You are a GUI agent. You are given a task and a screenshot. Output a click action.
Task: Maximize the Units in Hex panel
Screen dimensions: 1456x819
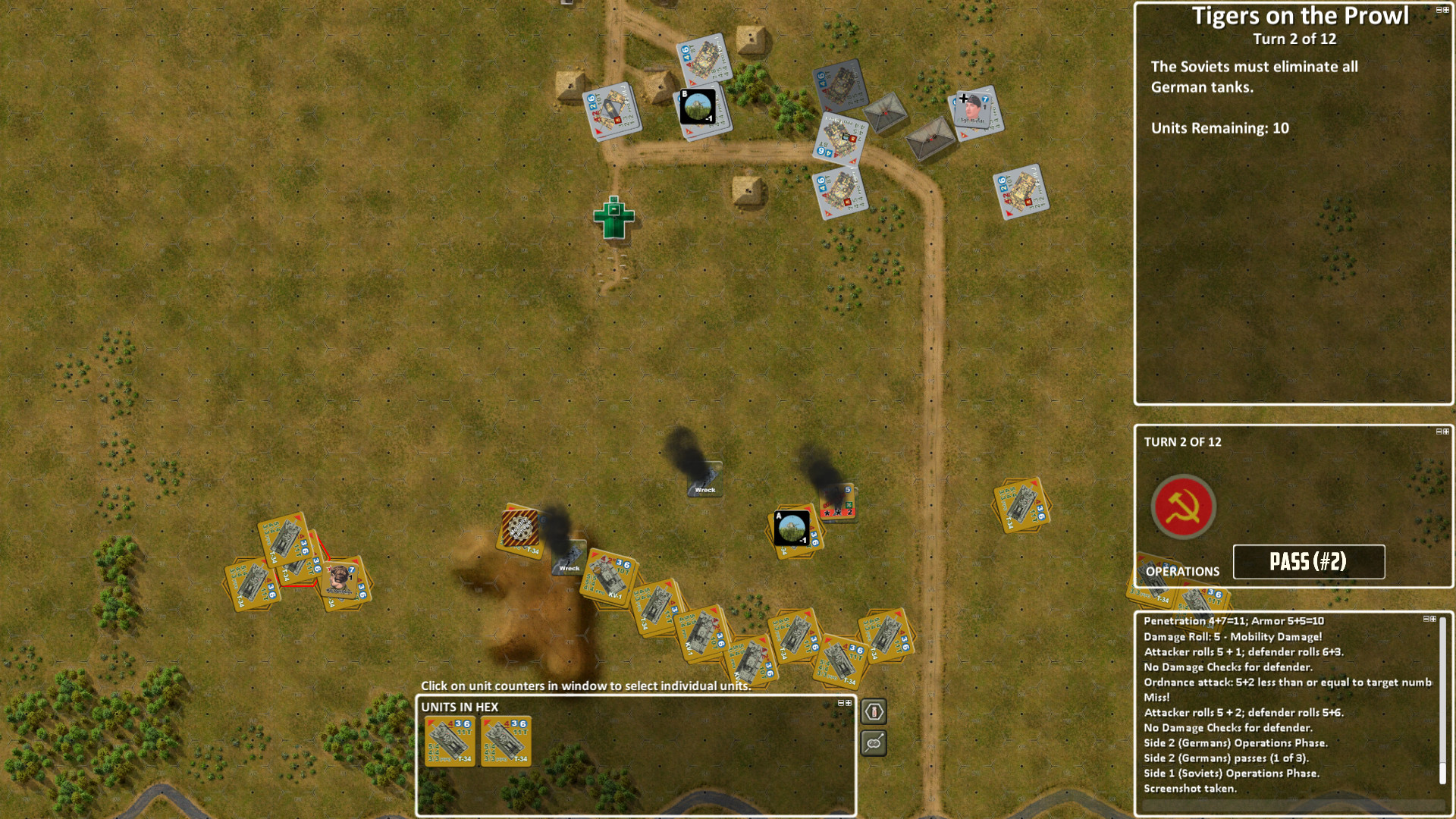849,703
